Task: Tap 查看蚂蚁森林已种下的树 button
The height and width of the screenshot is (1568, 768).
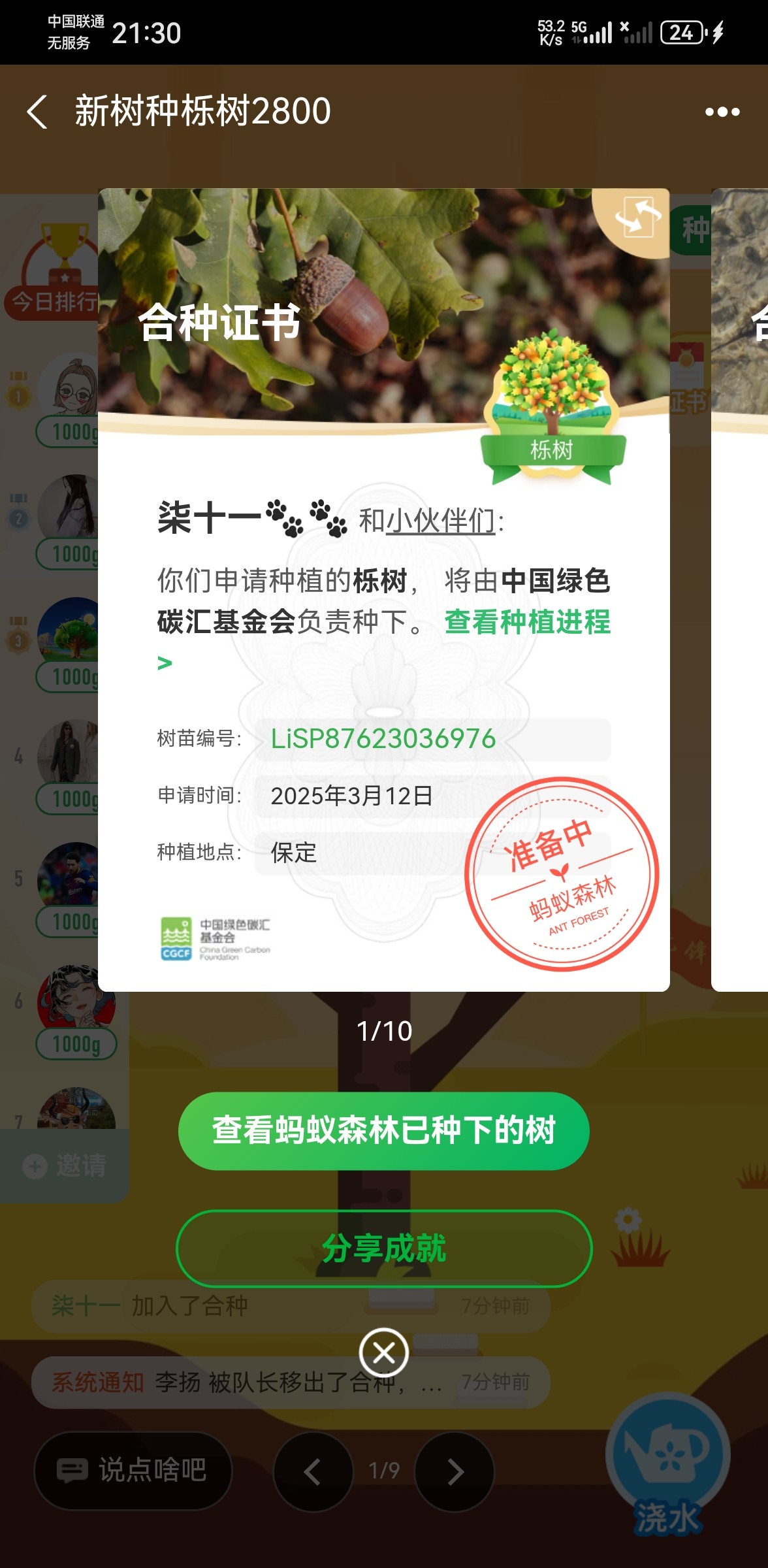Action: tap(384, 1130)
